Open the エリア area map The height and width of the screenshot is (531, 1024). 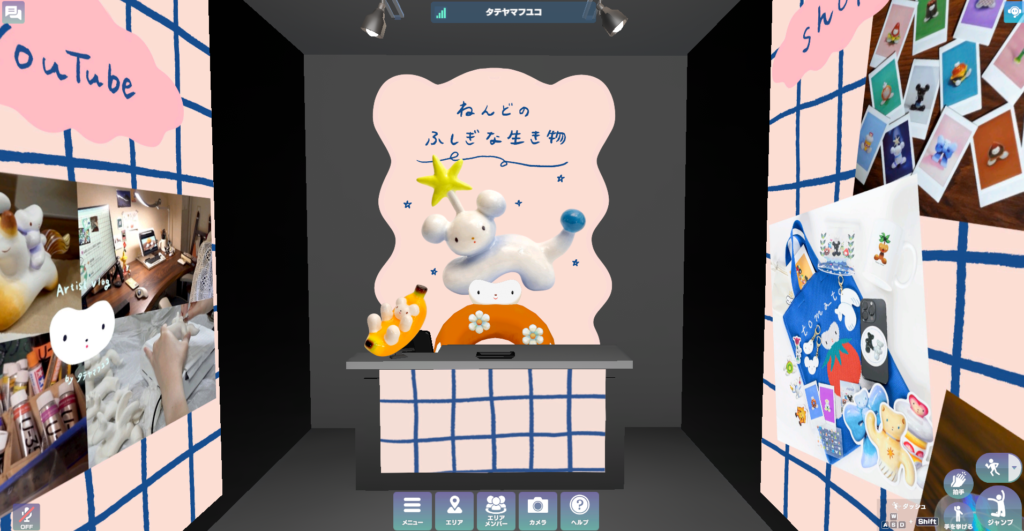(454, 510)
